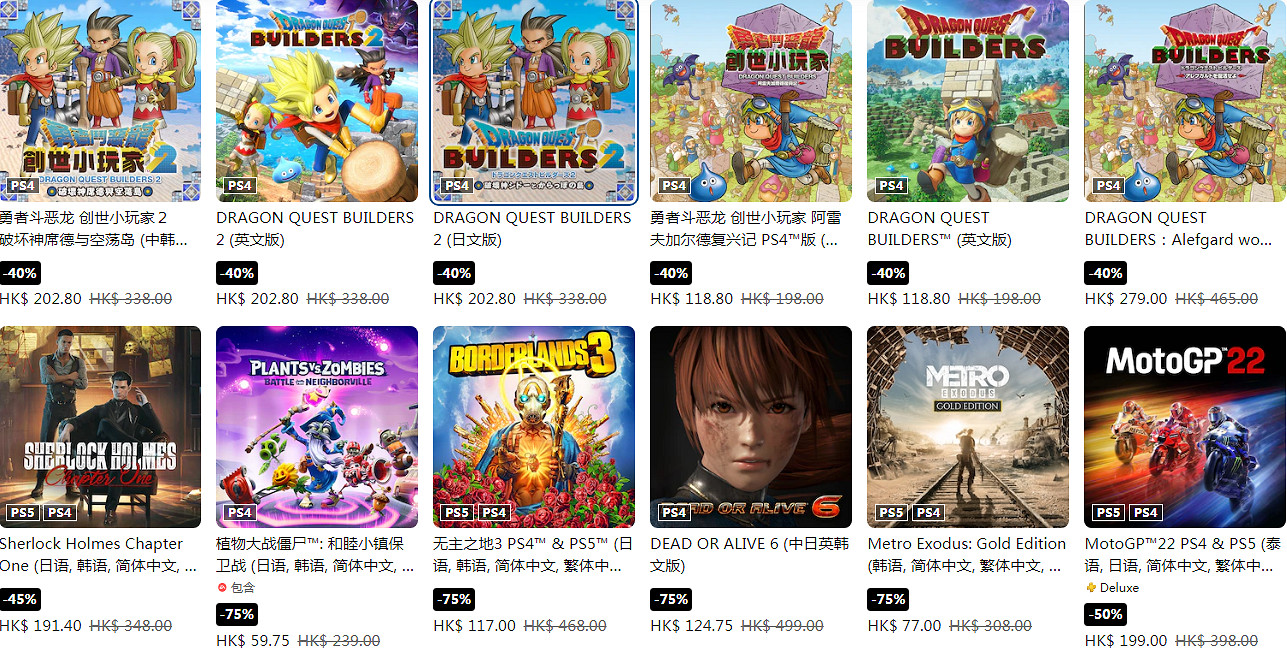Viewport: 1287px width, 648px height.
Task: Open Sherlock Holmes Chapter One
Action: tap(100, 427)
